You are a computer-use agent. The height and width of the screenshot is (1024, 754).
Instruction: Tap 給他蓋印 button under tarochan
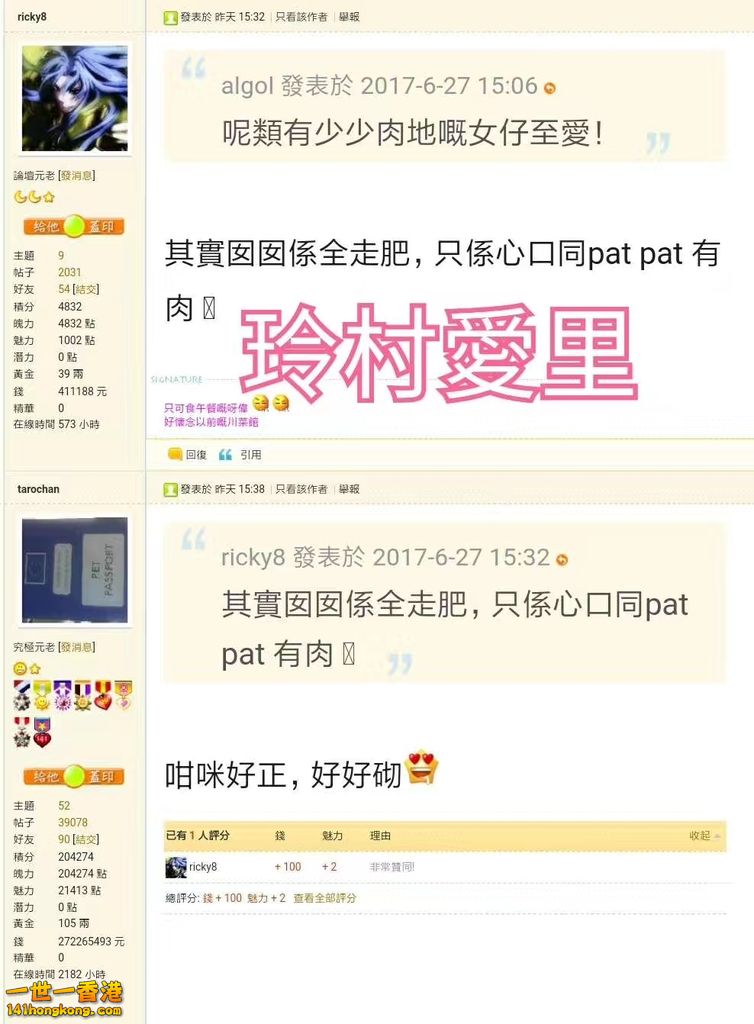tap(74, 776)
